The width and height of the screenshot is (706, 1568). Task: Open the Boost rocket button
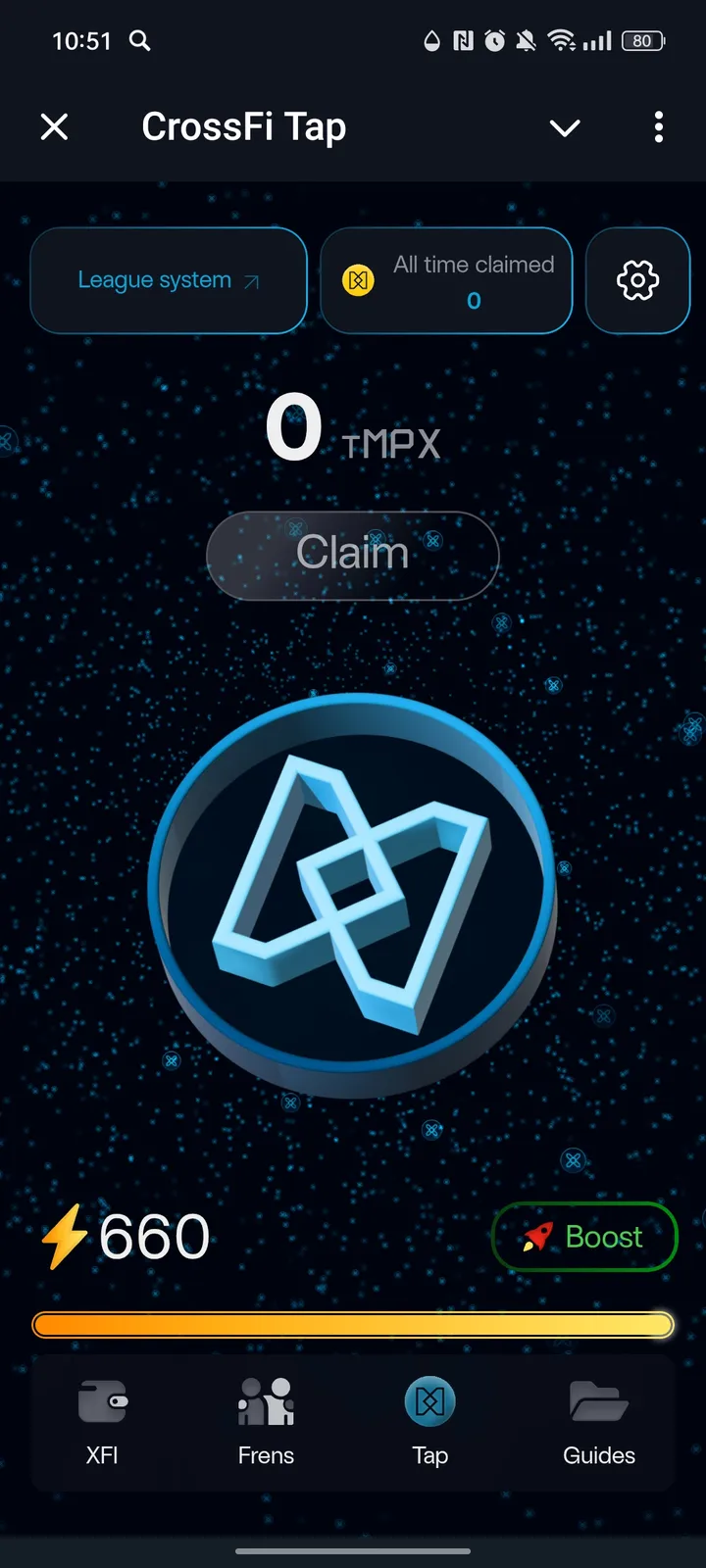pos(584,1237)
